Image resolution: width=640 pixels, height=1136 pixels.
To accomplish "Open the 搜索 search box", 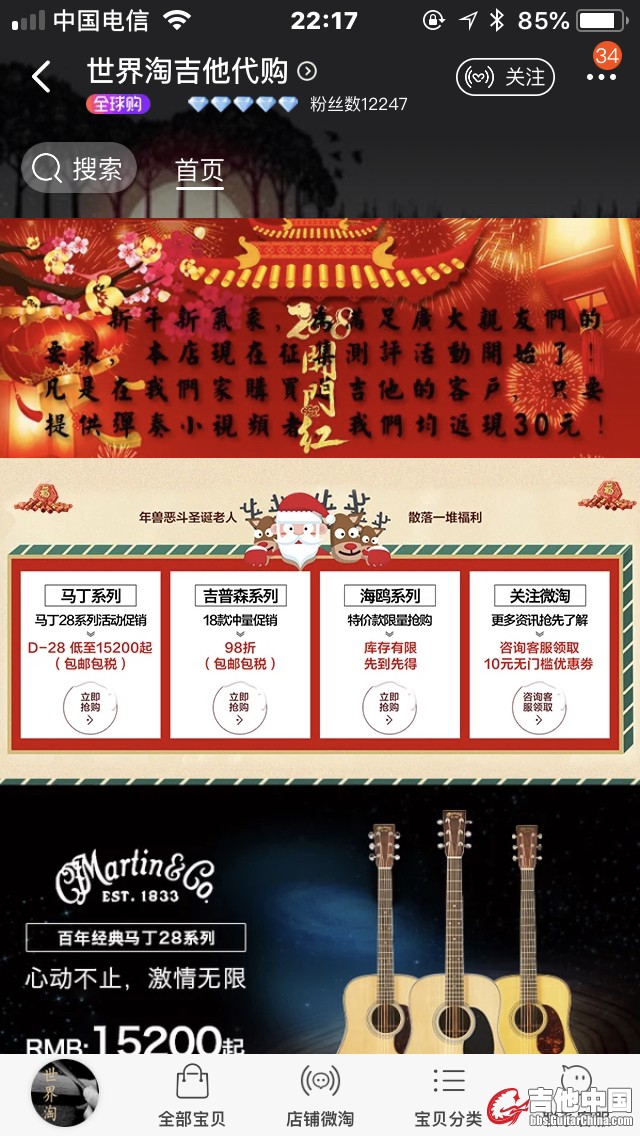I will [79, 168].
